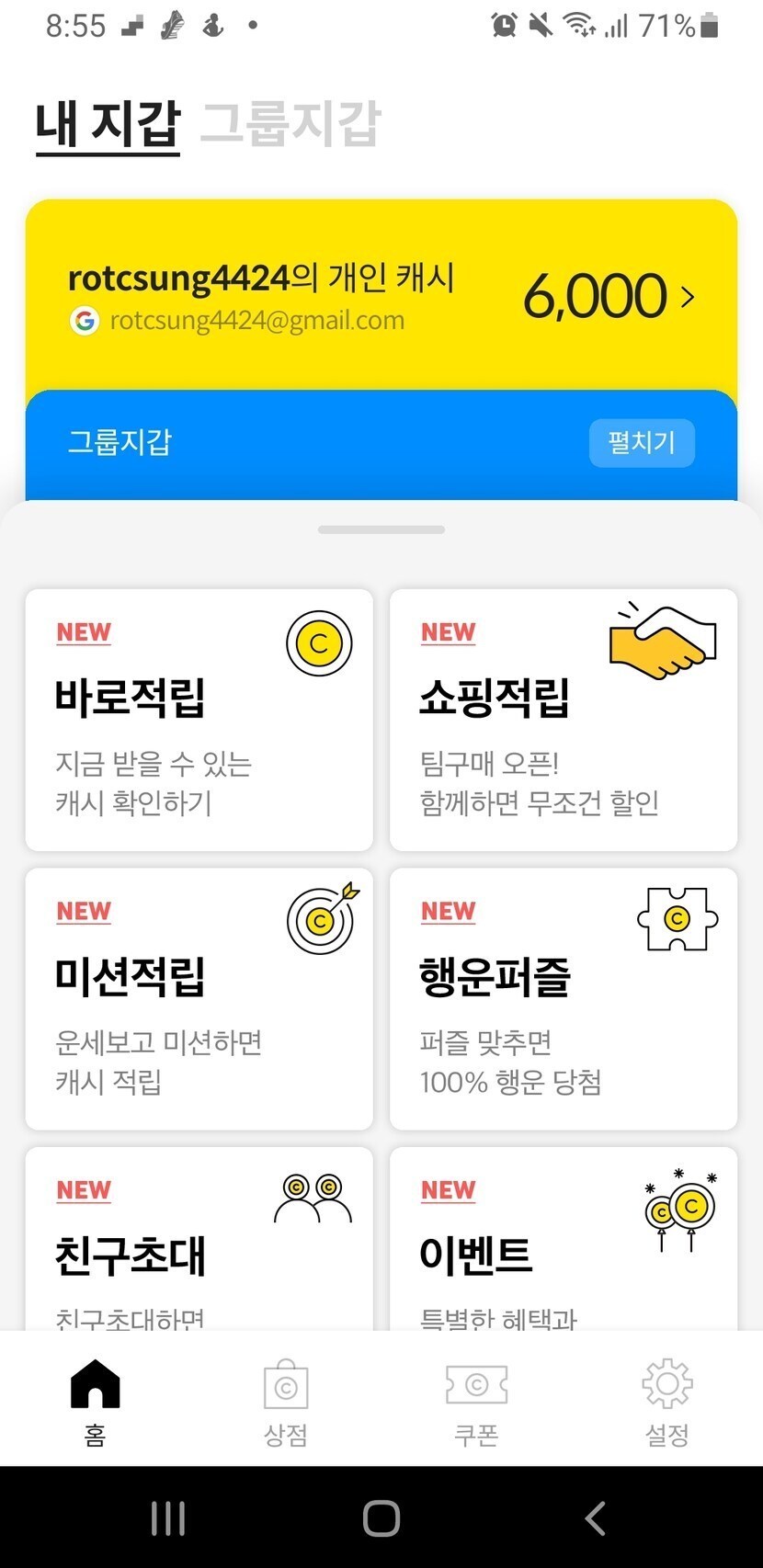The width and height of the screenshot is (763, 1568).
Task: Go to the 홈 tab
Action: pos(96,1400)
